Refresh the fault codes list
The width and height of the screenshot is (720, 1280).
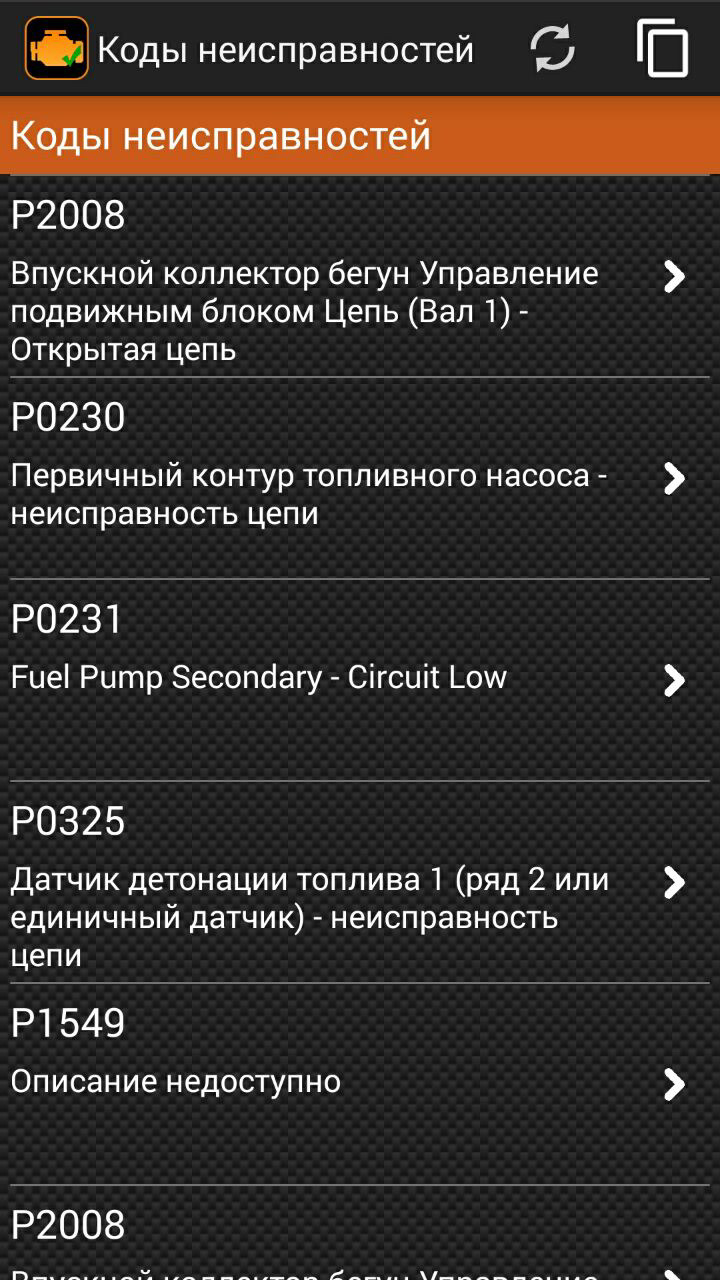pyautogui.click(x=552, y=48)
